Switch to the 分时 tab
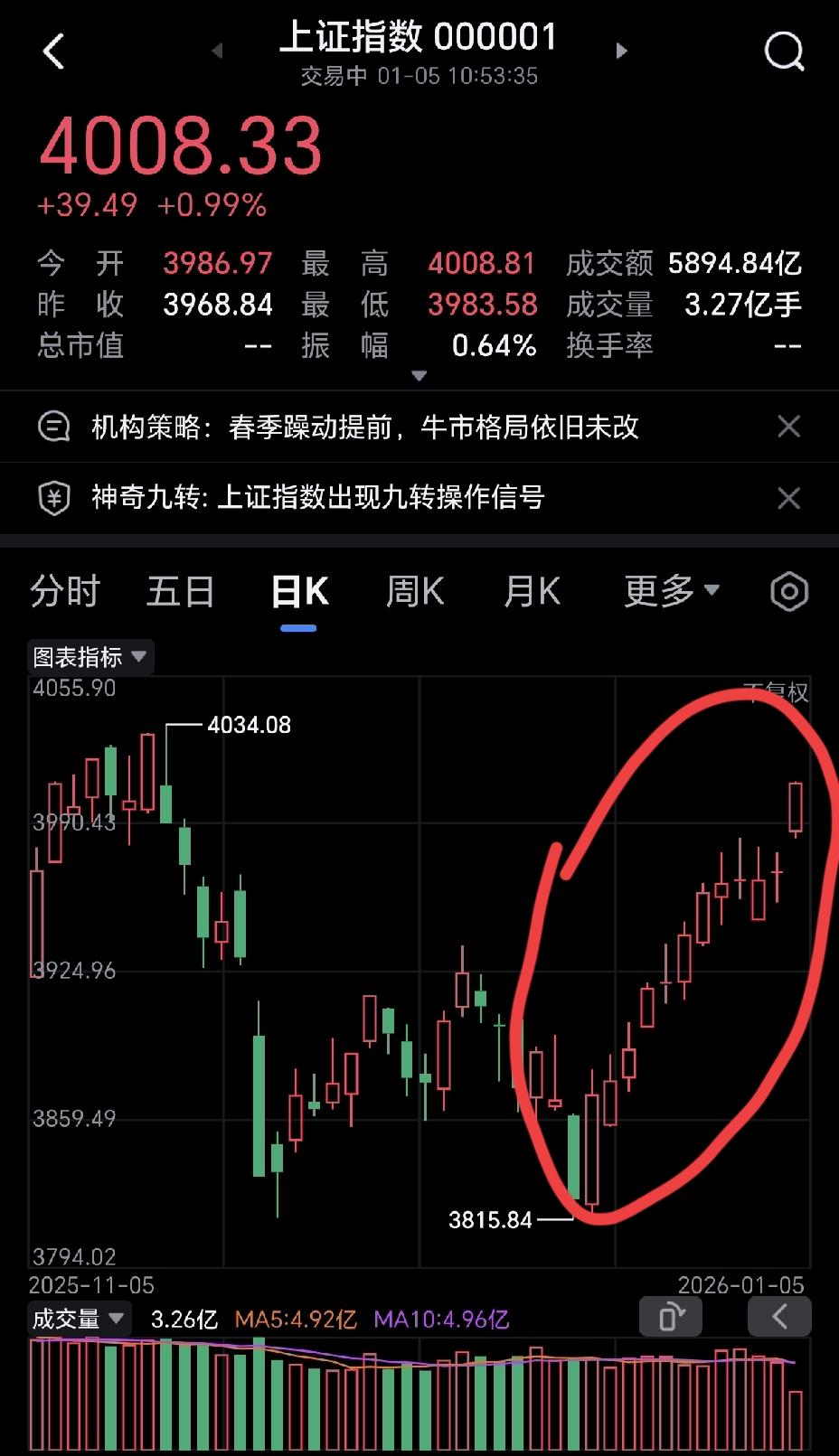Viewport: 839px width, 1456px height. (65, 590)
